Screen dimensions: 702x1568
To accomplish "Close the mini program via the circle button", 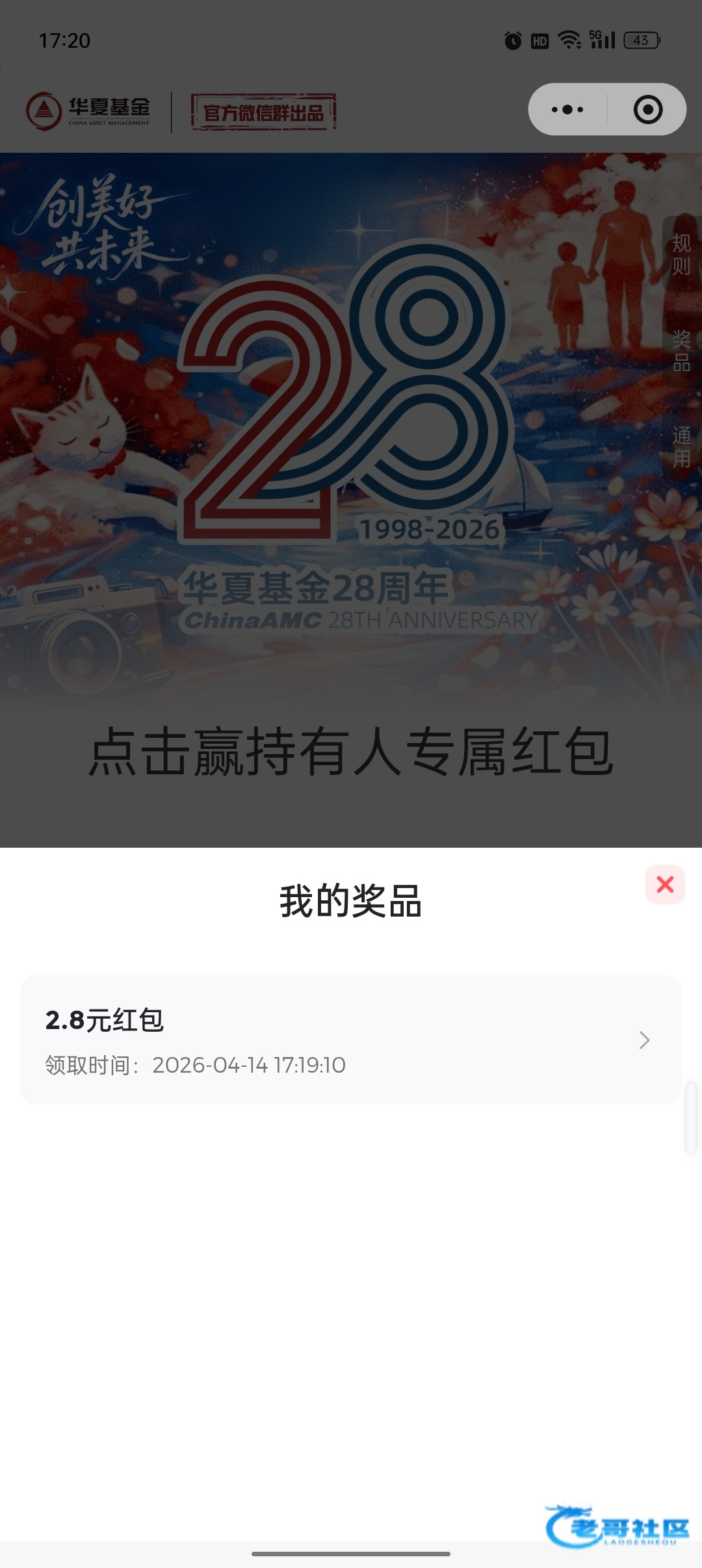I will point(647,109).
